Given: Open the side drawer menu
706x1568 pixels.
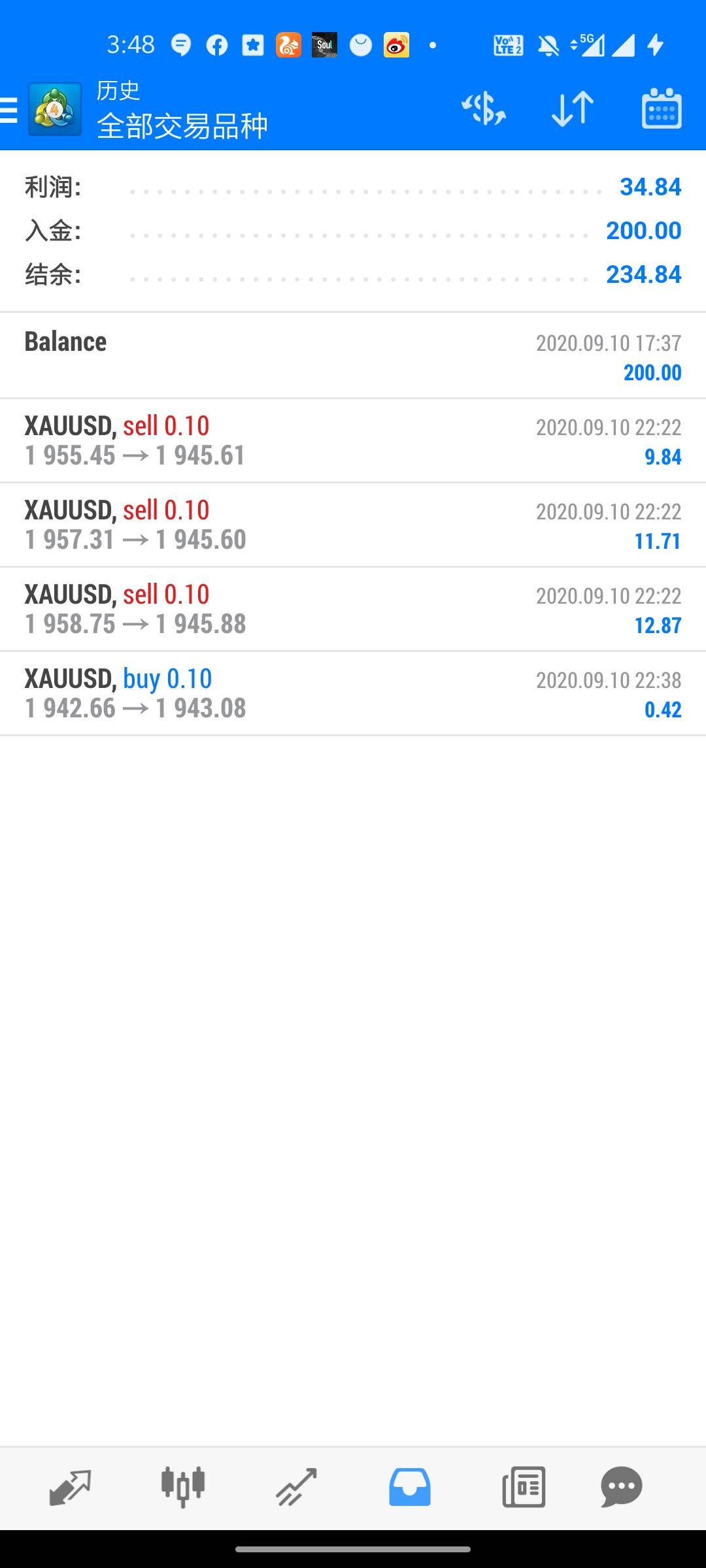Looking at the screenshot, I should pyautogui.click(x=8, y=109).
